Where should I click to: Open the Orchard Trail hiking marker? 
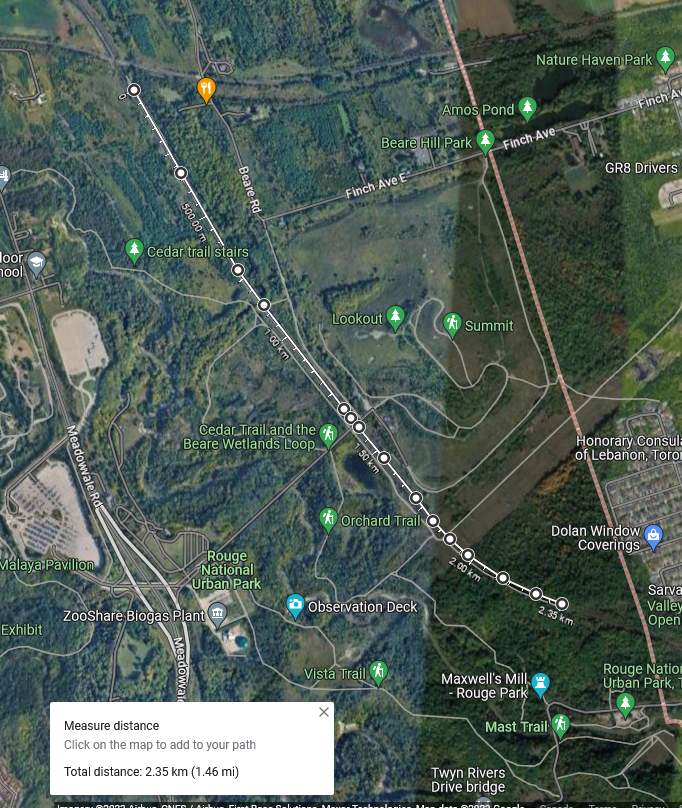coord(328,519)
